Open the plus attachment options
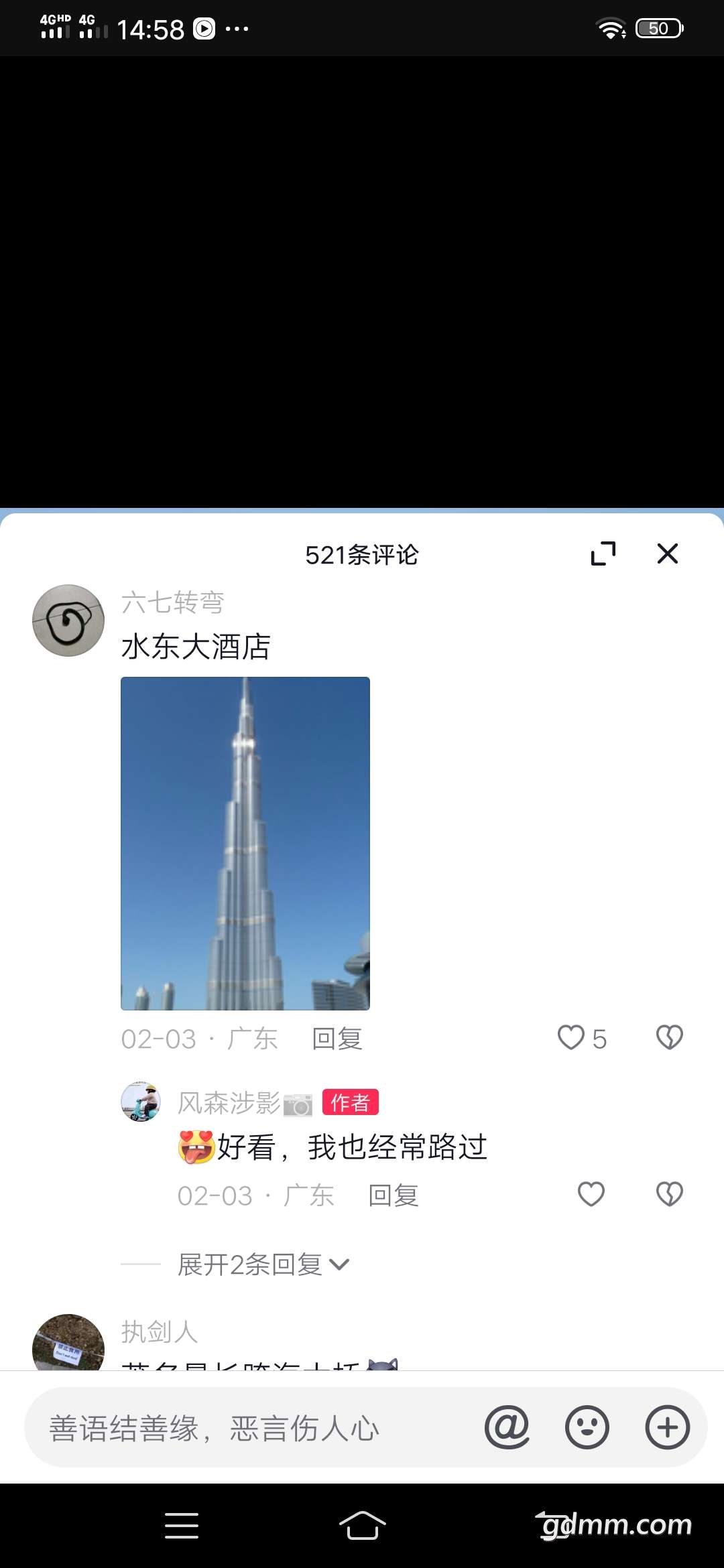Screen dimensions: 724x1568 [668, 1428]
